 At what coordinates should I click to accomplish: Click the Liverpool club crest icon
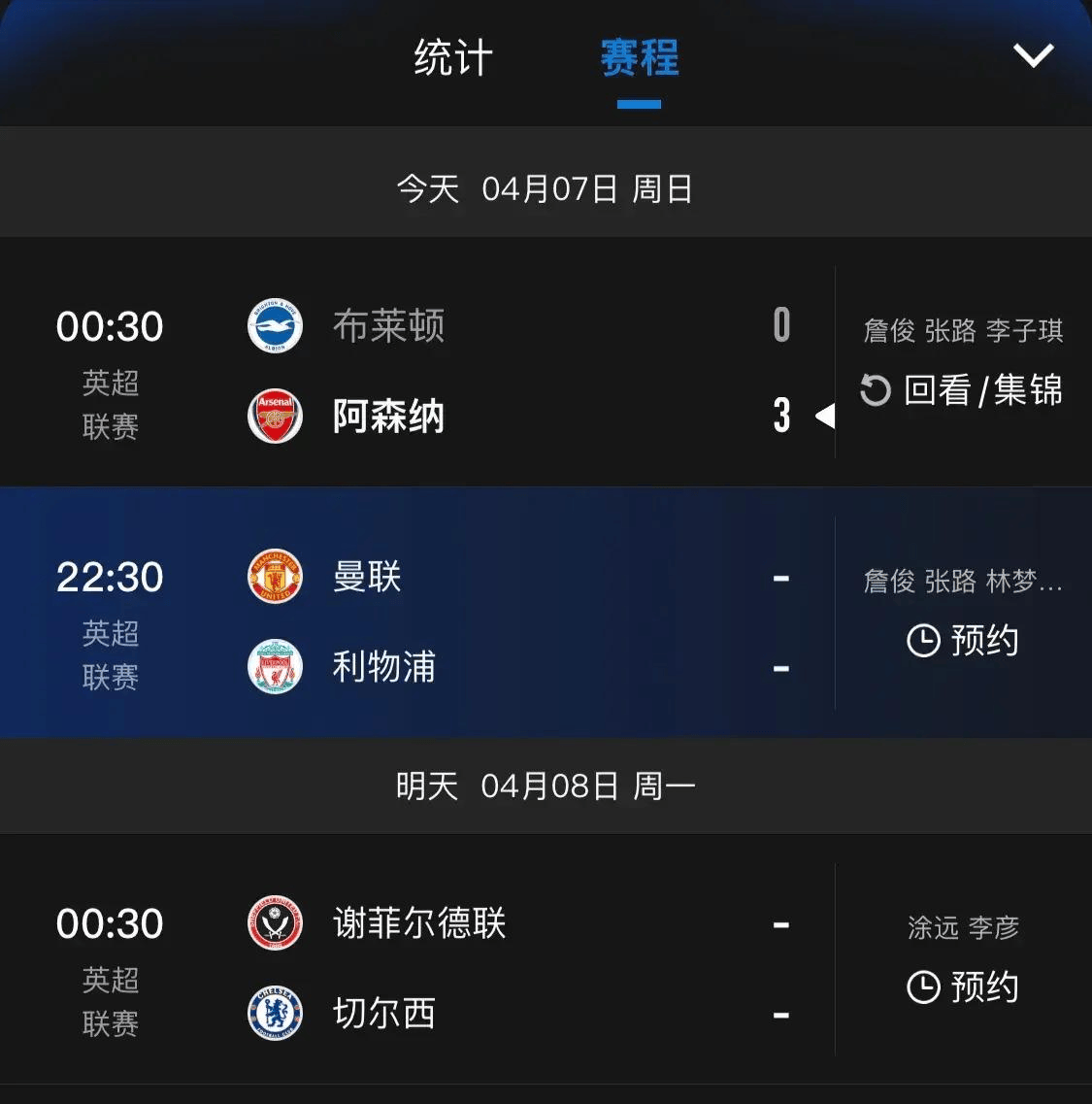point(275,667)
